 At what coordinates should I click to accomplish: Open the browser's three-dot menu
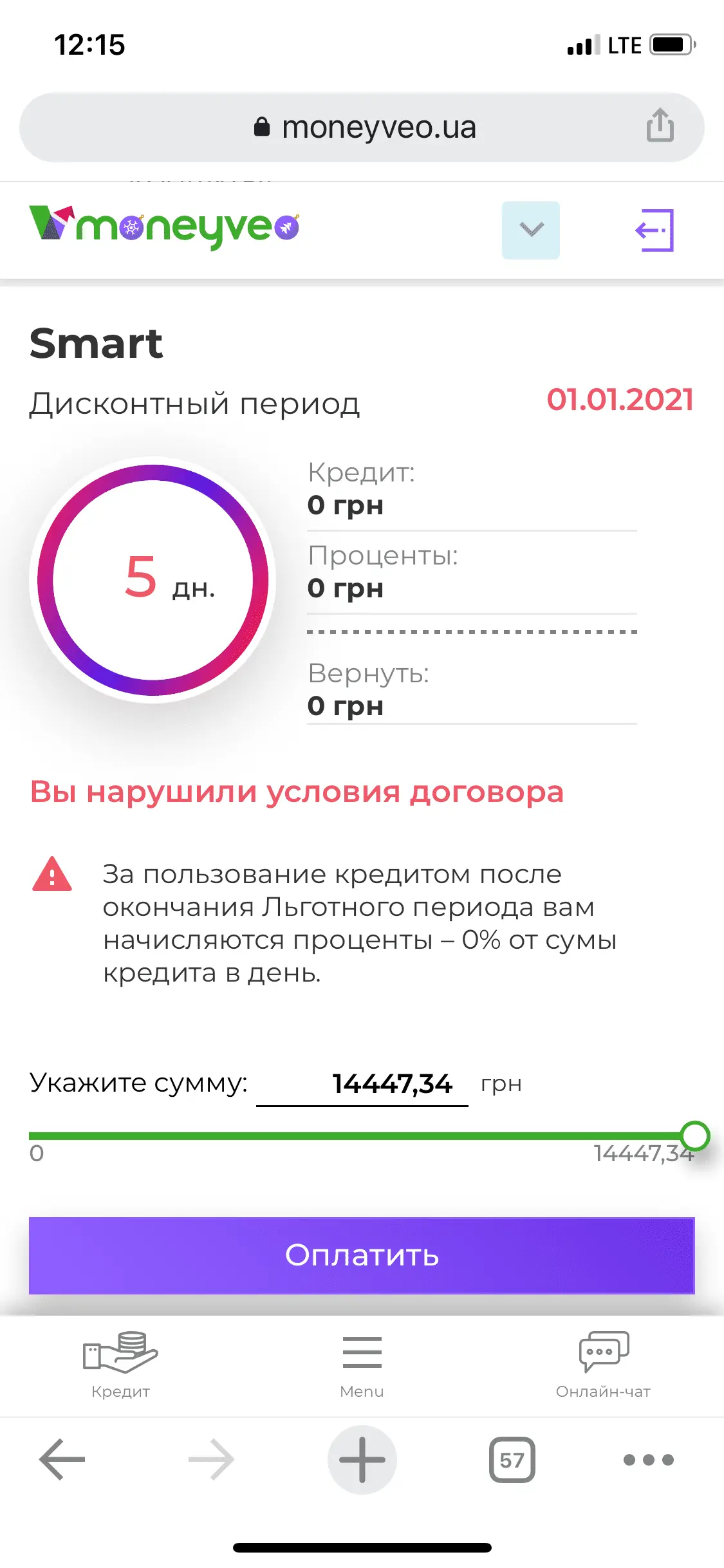click(x=648, y=1459)
